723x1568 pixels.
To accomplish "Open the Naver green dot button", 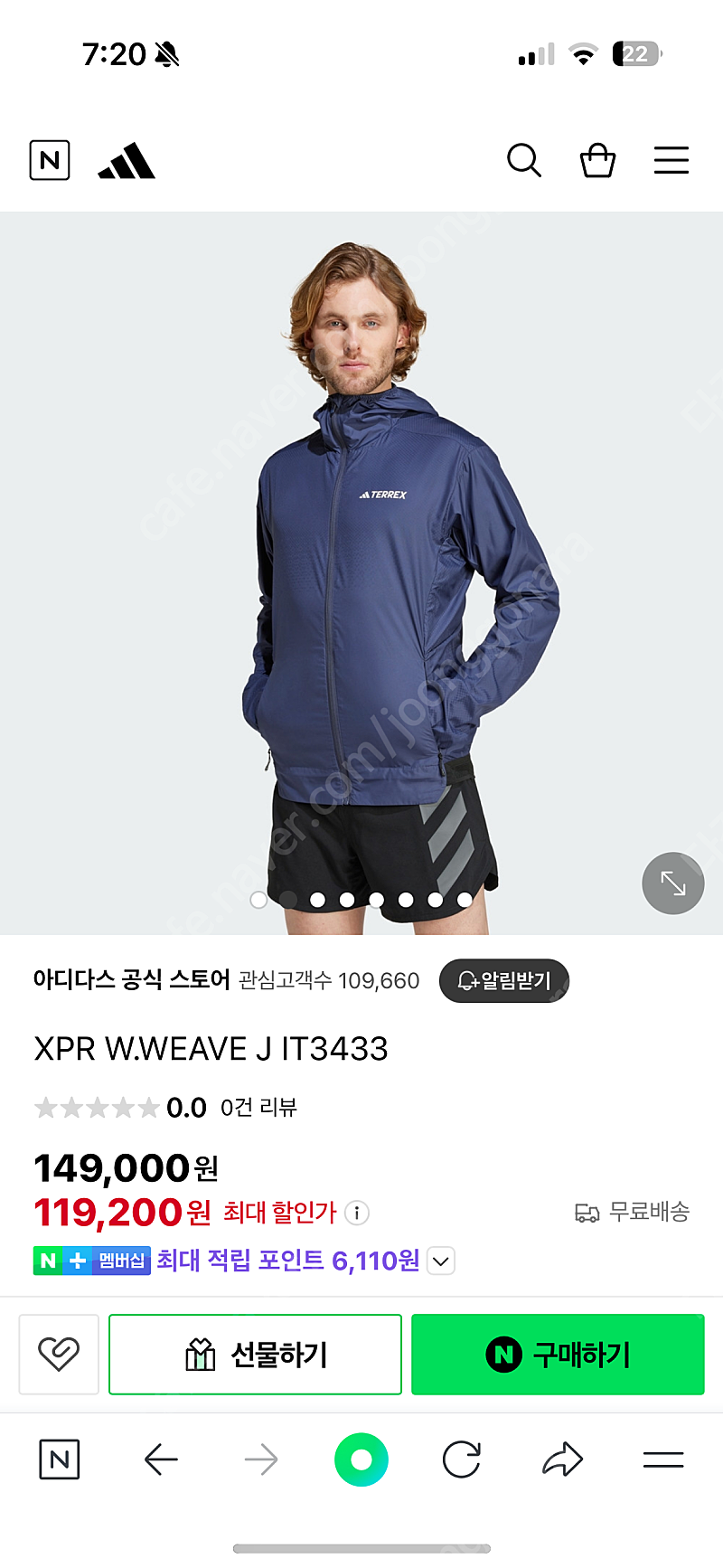I will tap(361, 1459).
